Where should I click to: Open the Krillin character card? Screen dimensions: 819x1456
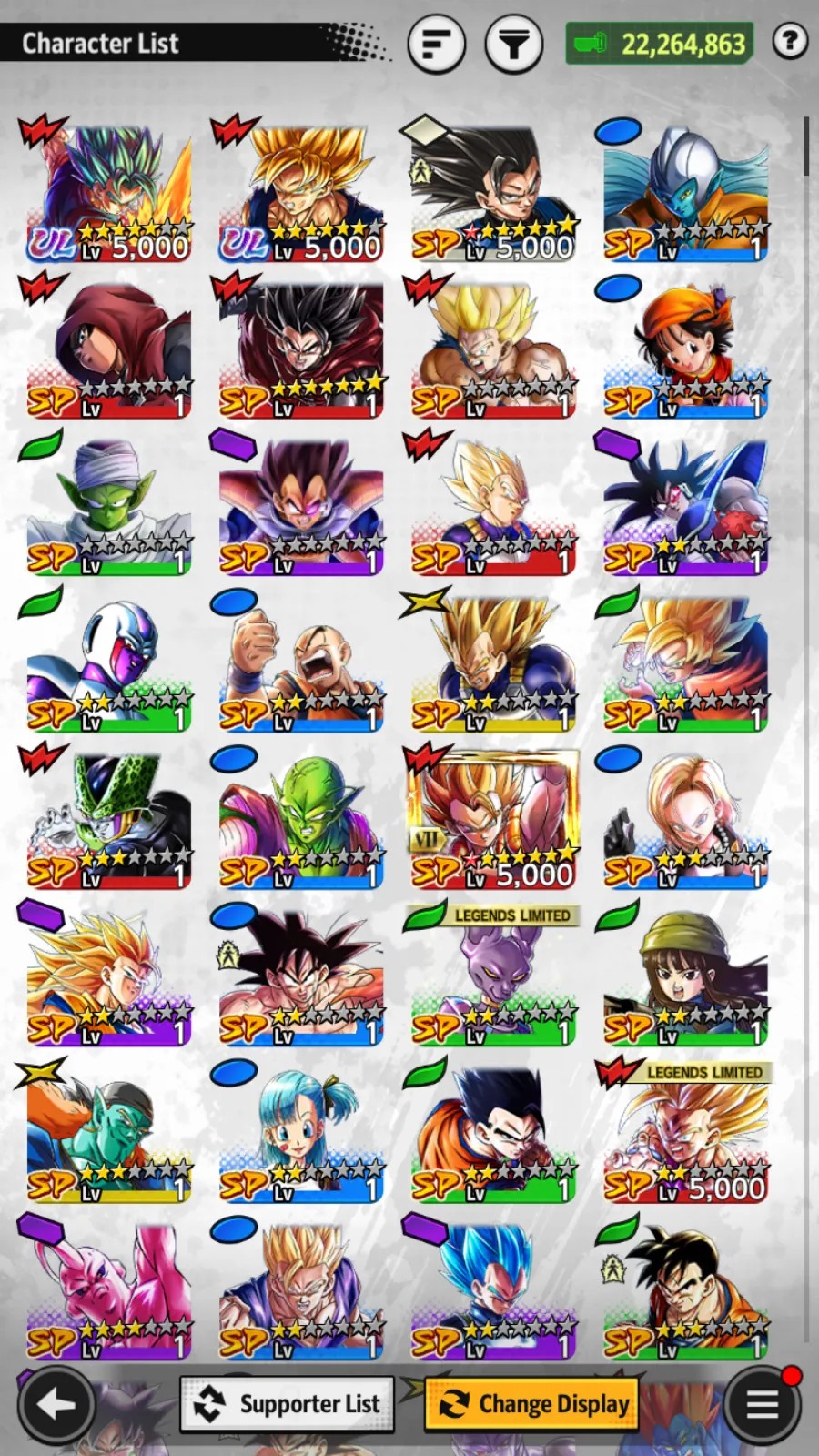click(301, 661)
